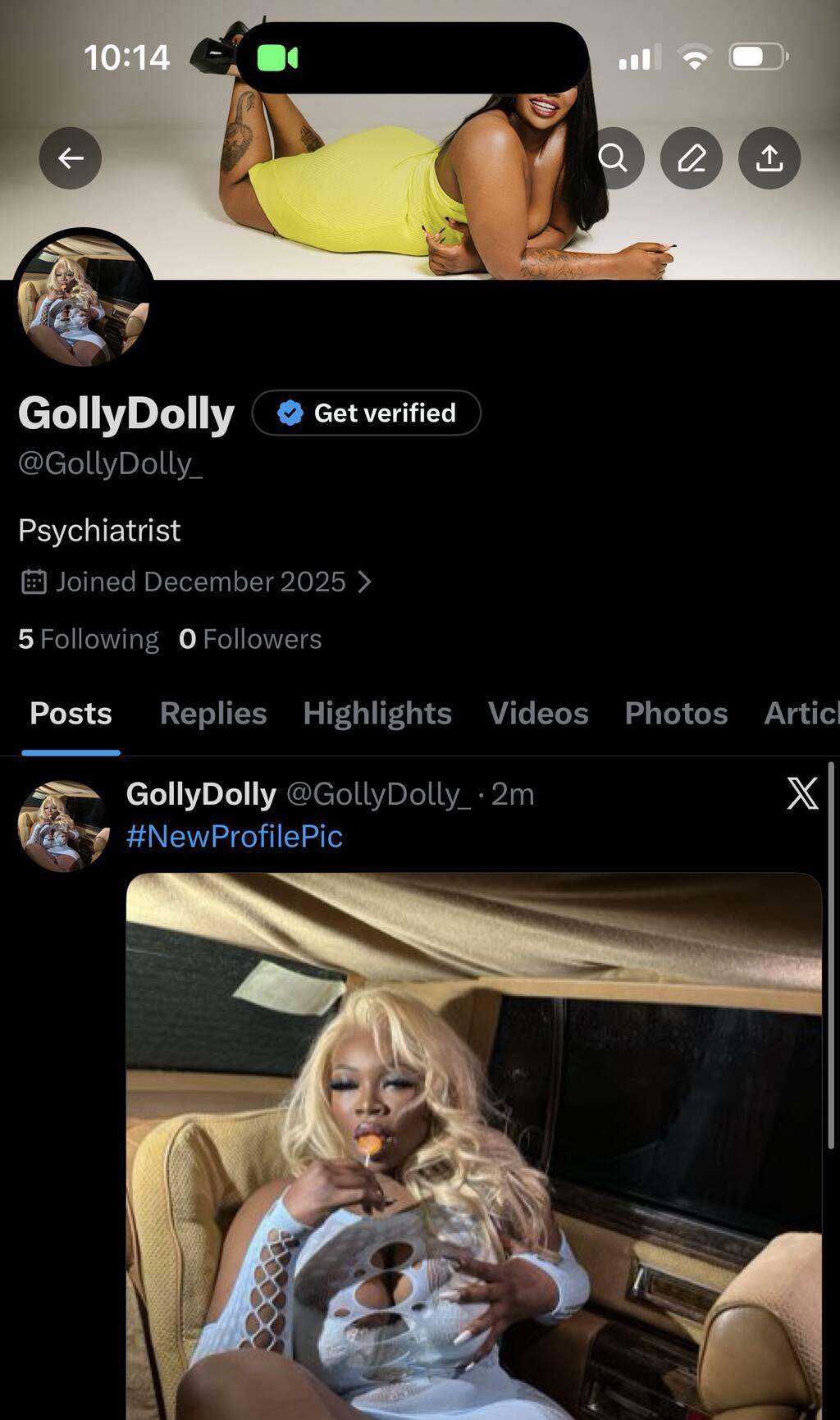Screen dimensions: 840x1420
Task: Share this profile
Action: point(769,158)
